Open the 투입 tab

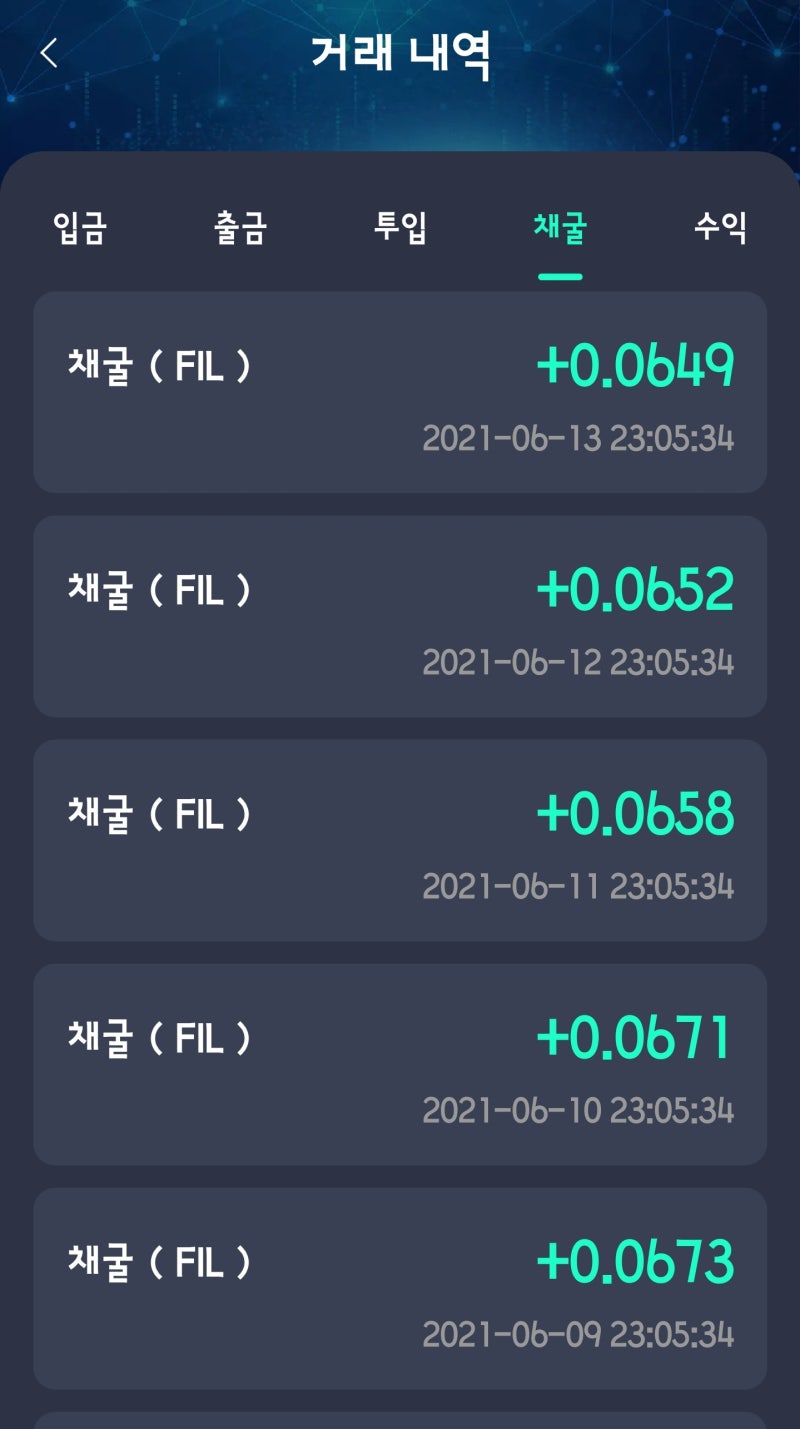tap(402, 230)
